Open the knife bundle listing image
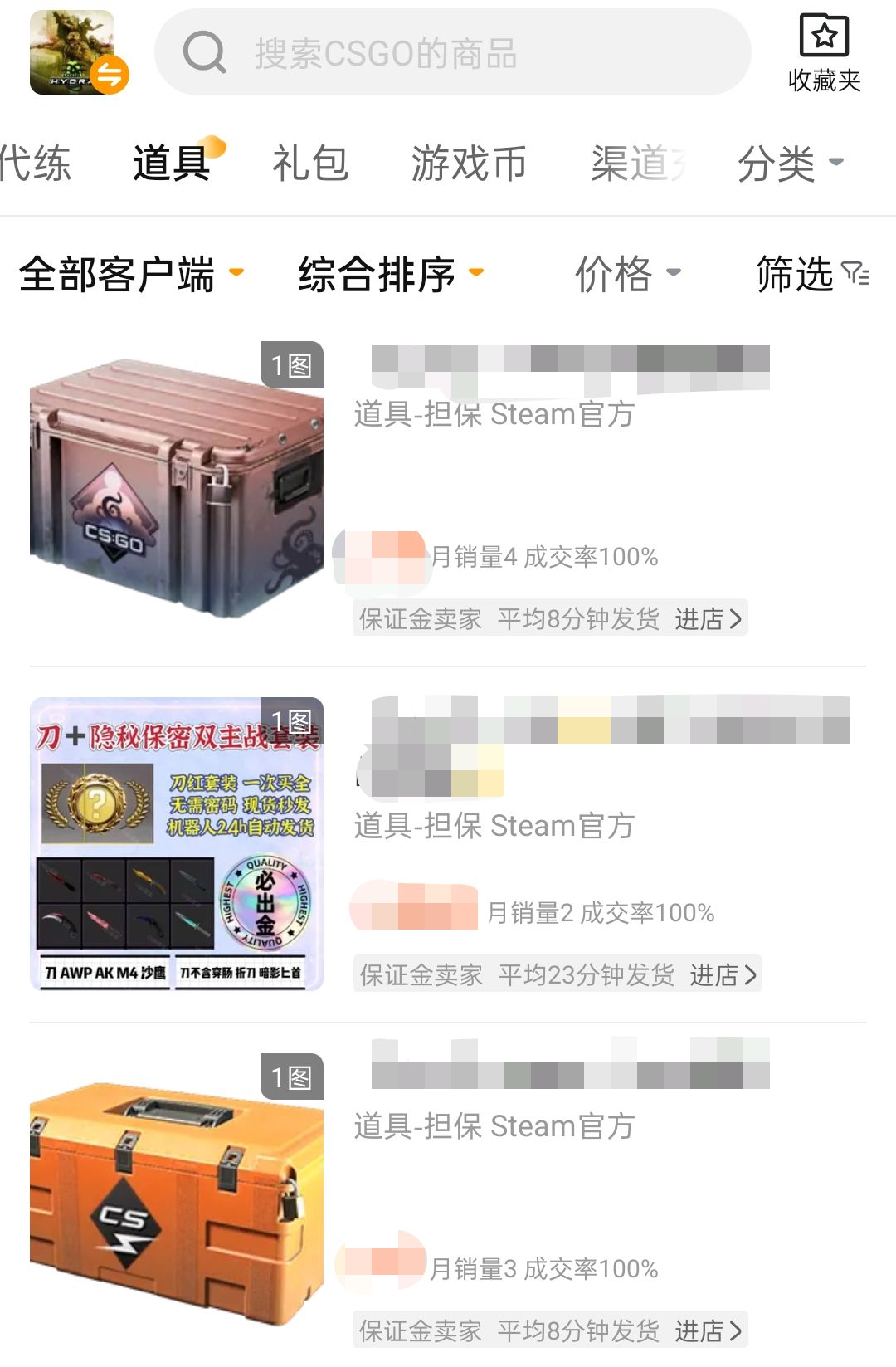 (x=176, y=844)
